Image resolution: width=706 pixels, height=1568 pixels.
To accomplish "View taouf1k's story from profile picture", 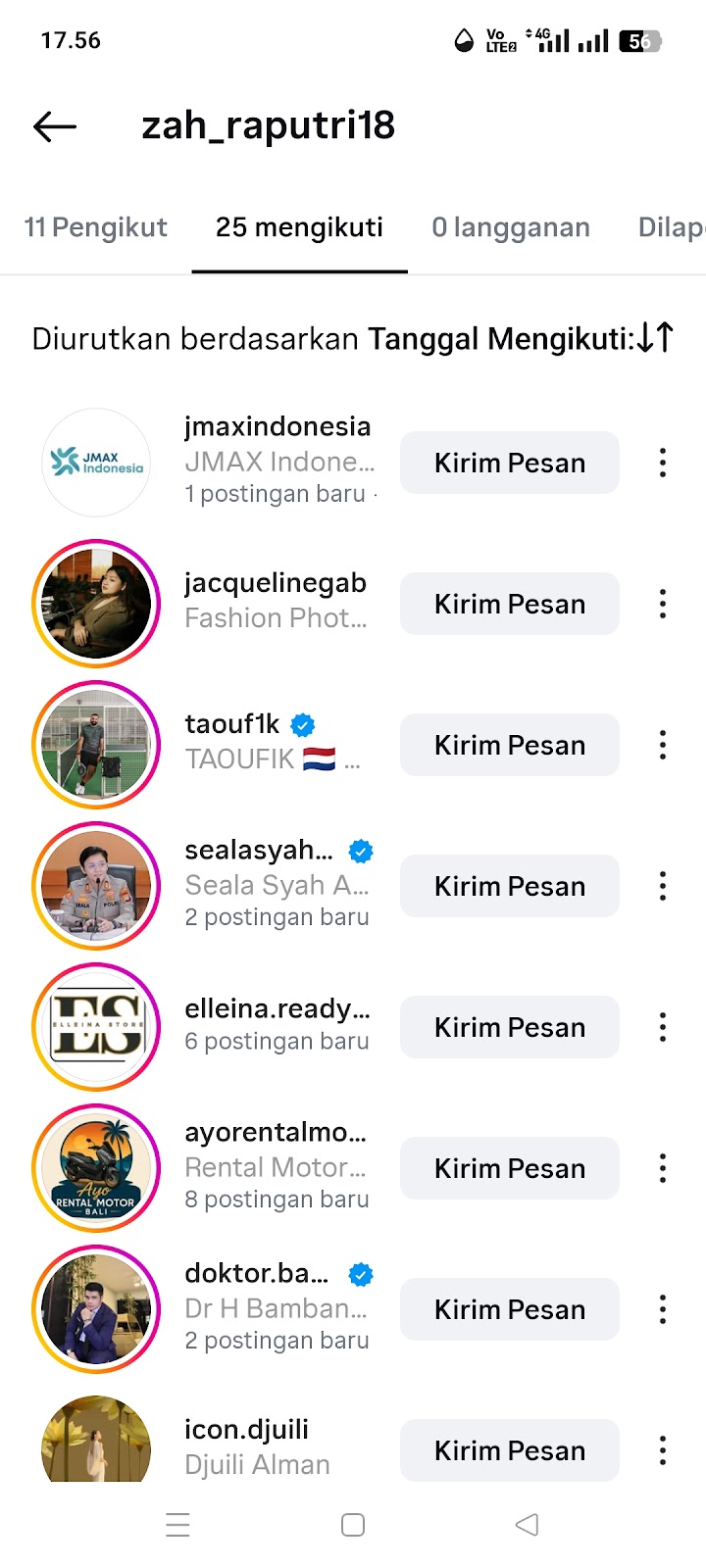I will (96, 745).
